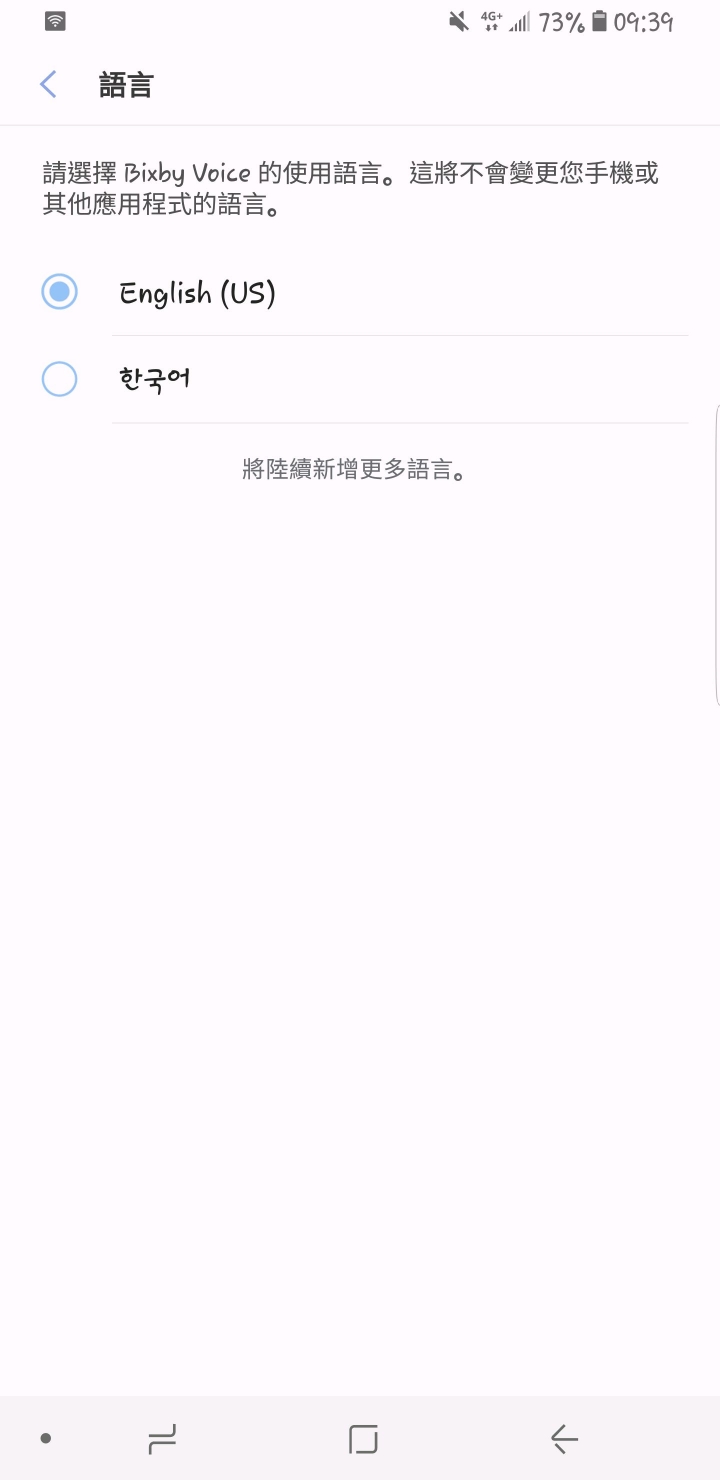Open recent apps from navigation bar
The image size is (720, 1480).
click(162, 1439)
